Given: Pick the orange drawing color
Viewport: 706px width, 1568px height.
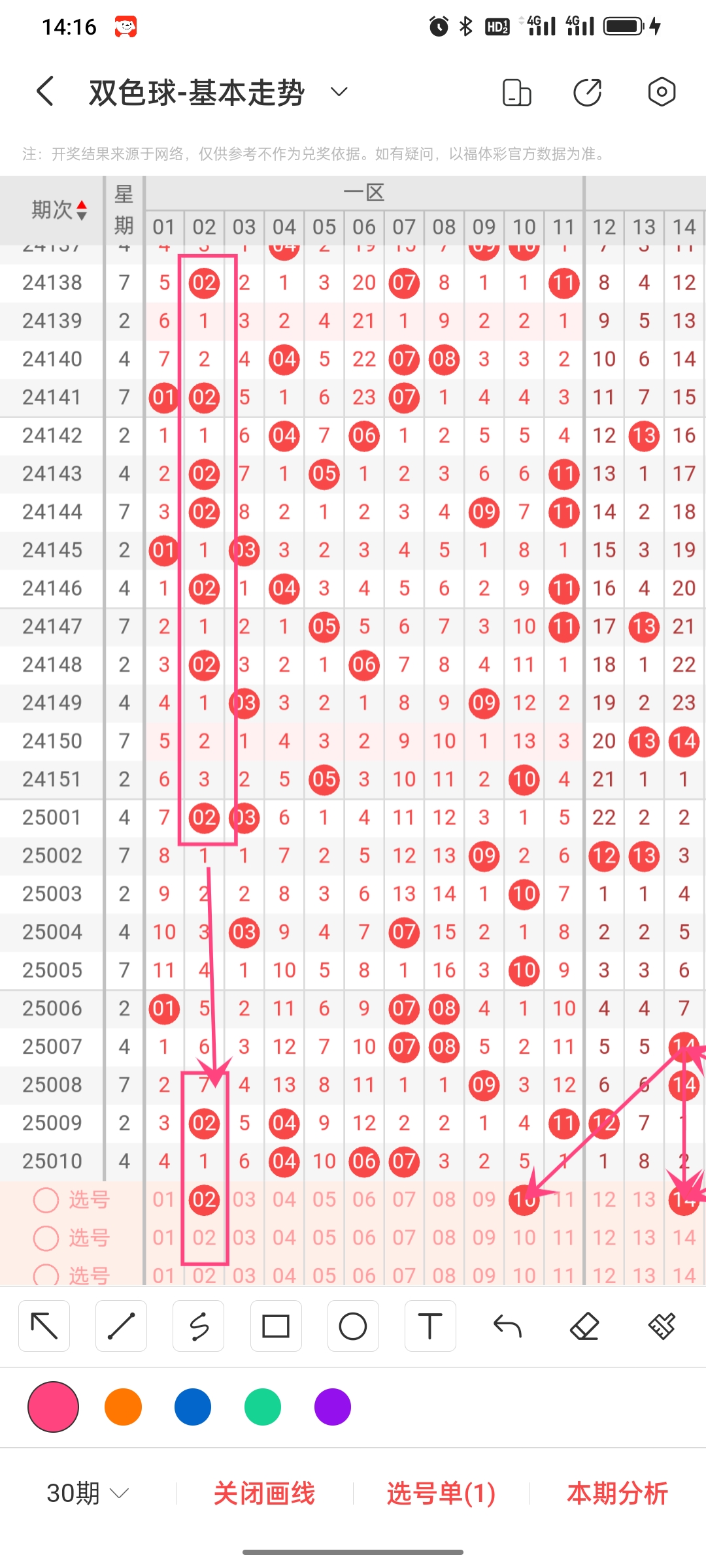Looking at the screenshot, I should point(123,1407).
